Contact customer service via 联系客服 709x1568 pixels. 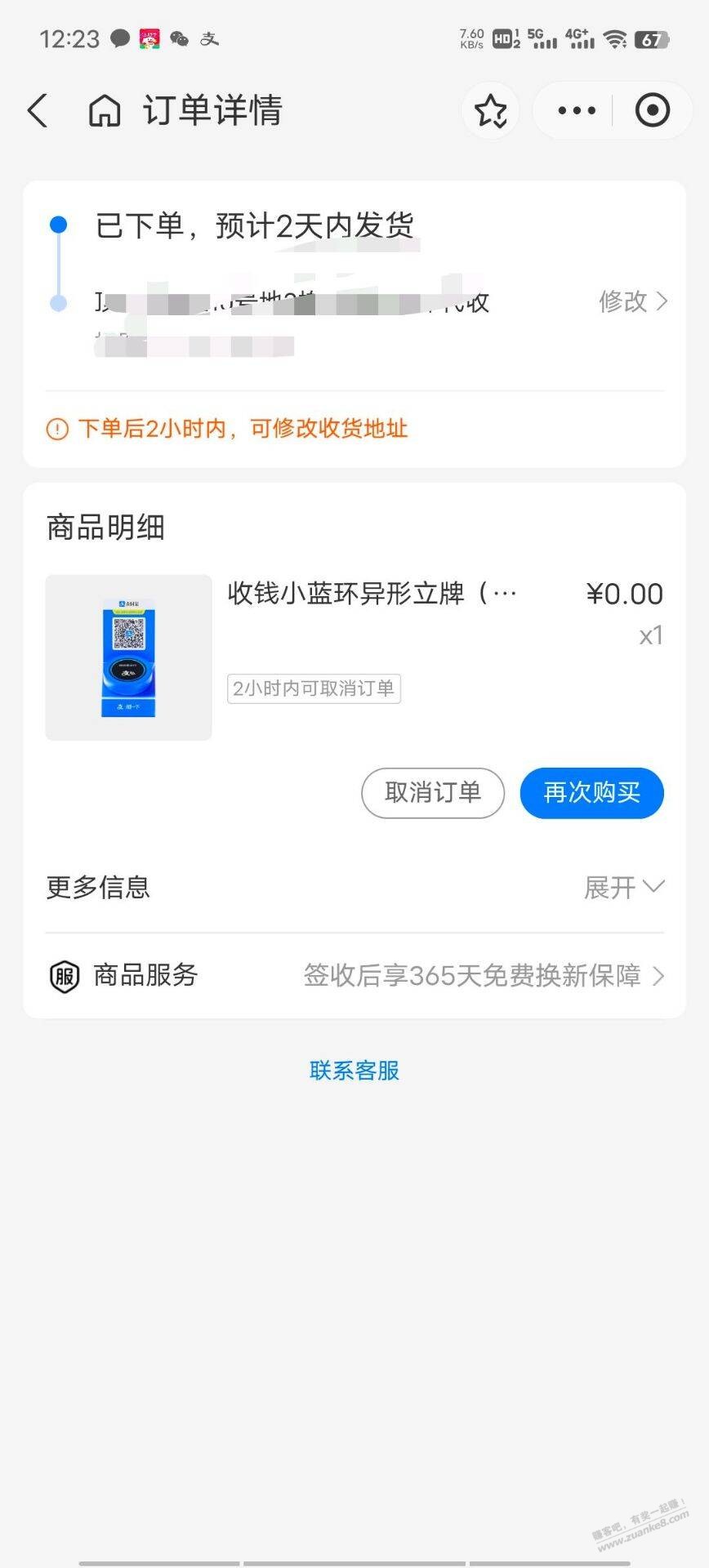coord(354,1070)
